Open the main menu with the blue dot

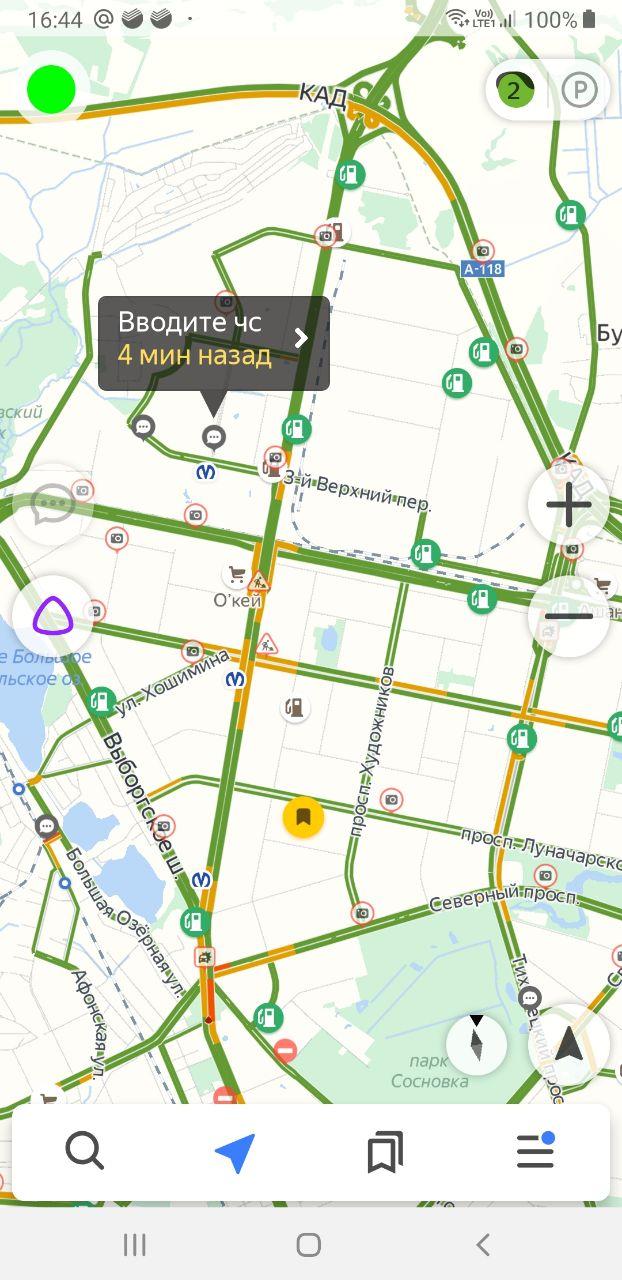pos(535,1153)
